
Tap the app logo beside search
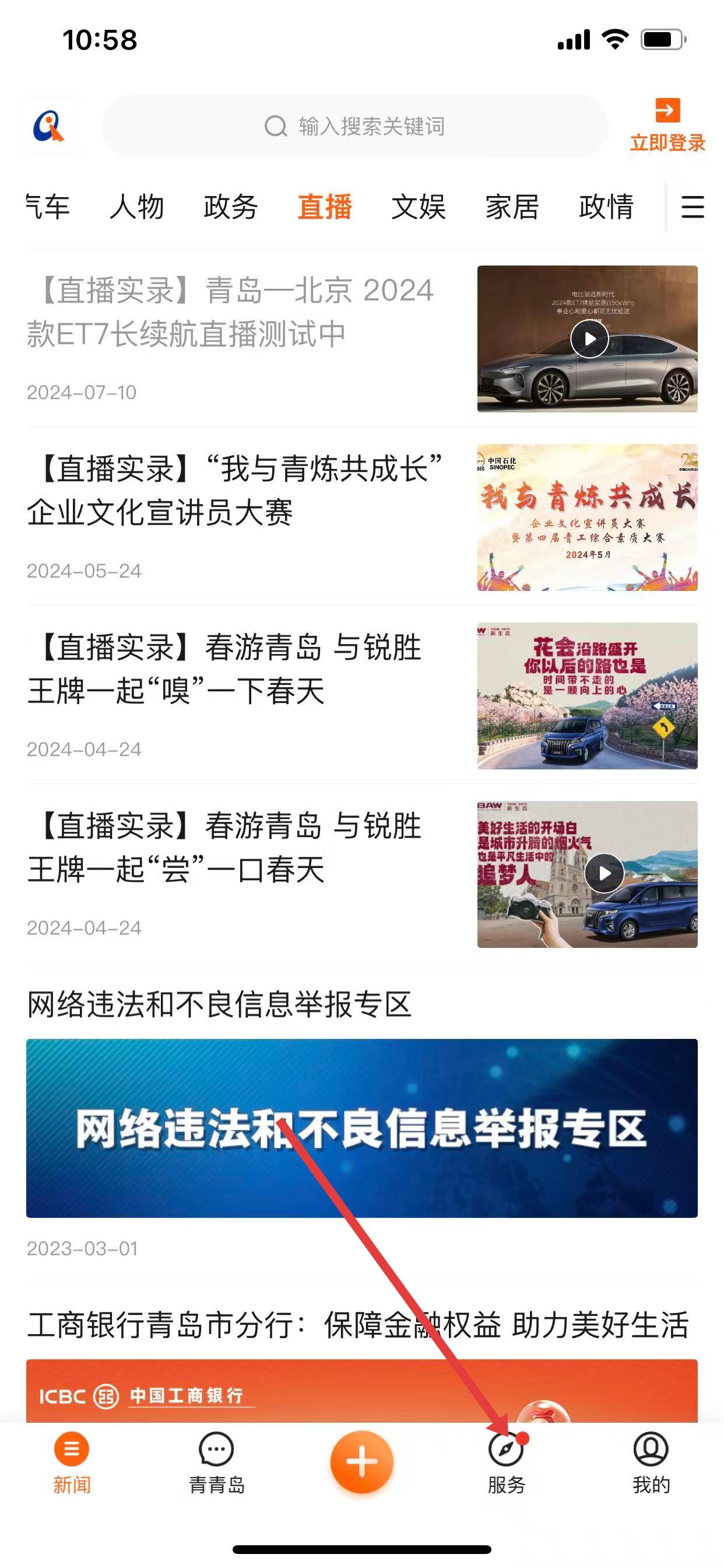pos(48,127)
